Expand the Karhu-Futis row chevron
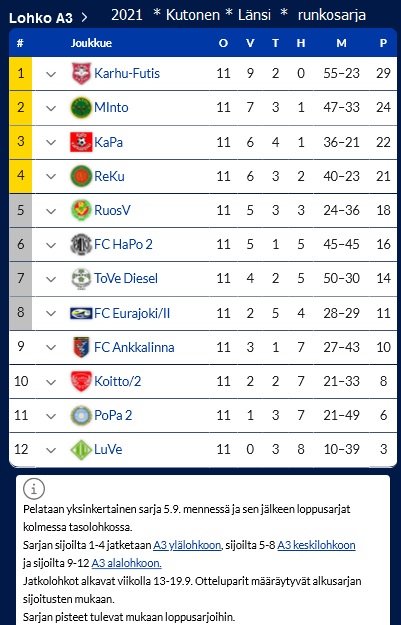Image resolution: width=401 pixels, height=625 pixels. point(51,74)
